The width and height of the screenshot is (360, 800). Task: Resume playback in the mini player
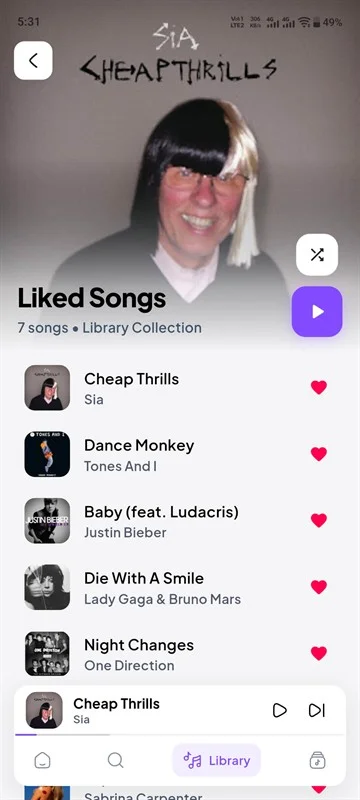click(x=279, y=710)
